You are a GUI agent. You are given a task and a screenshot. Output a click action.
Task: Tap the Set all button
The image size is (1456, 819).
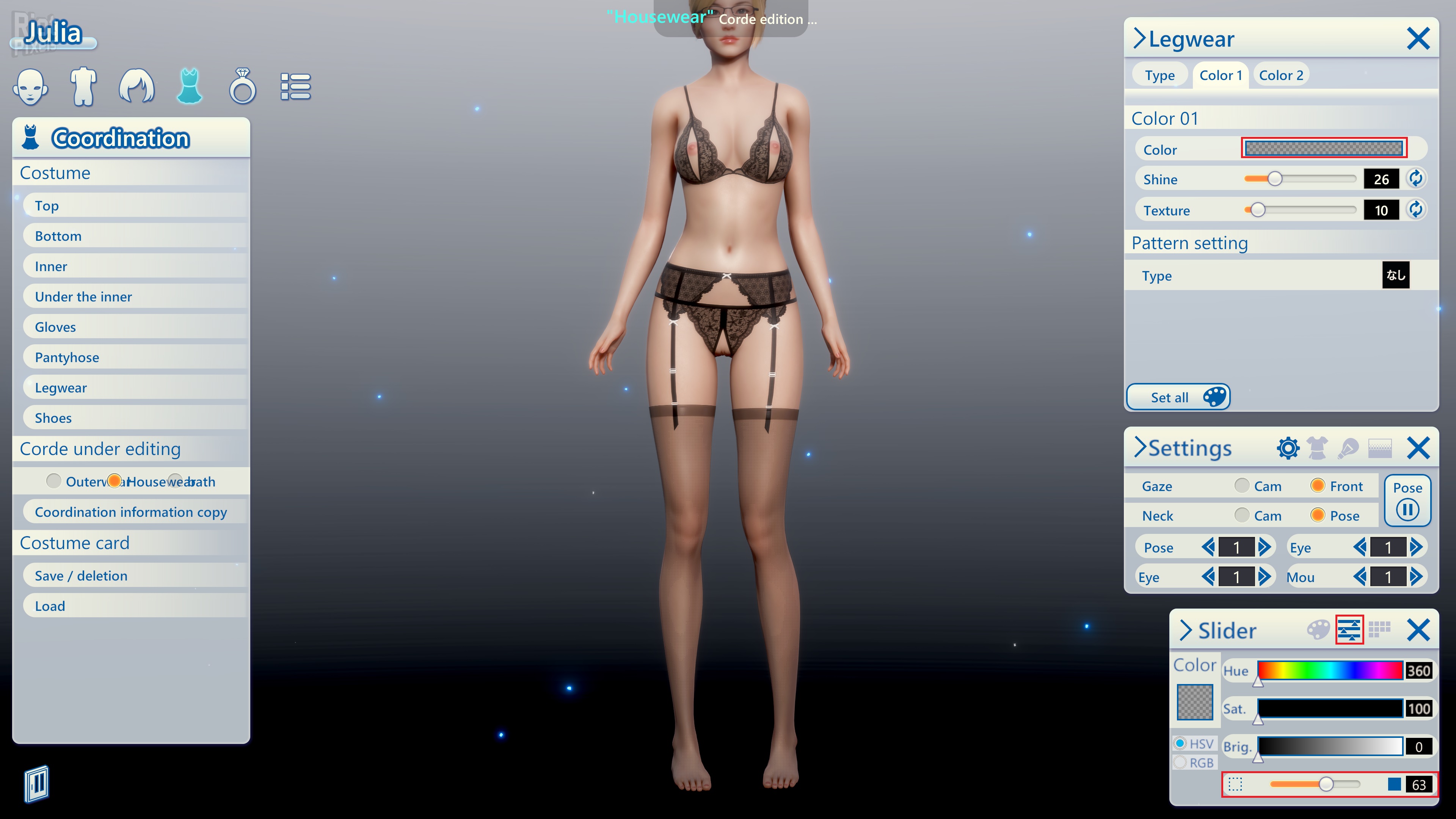[x=1178, y=397]
